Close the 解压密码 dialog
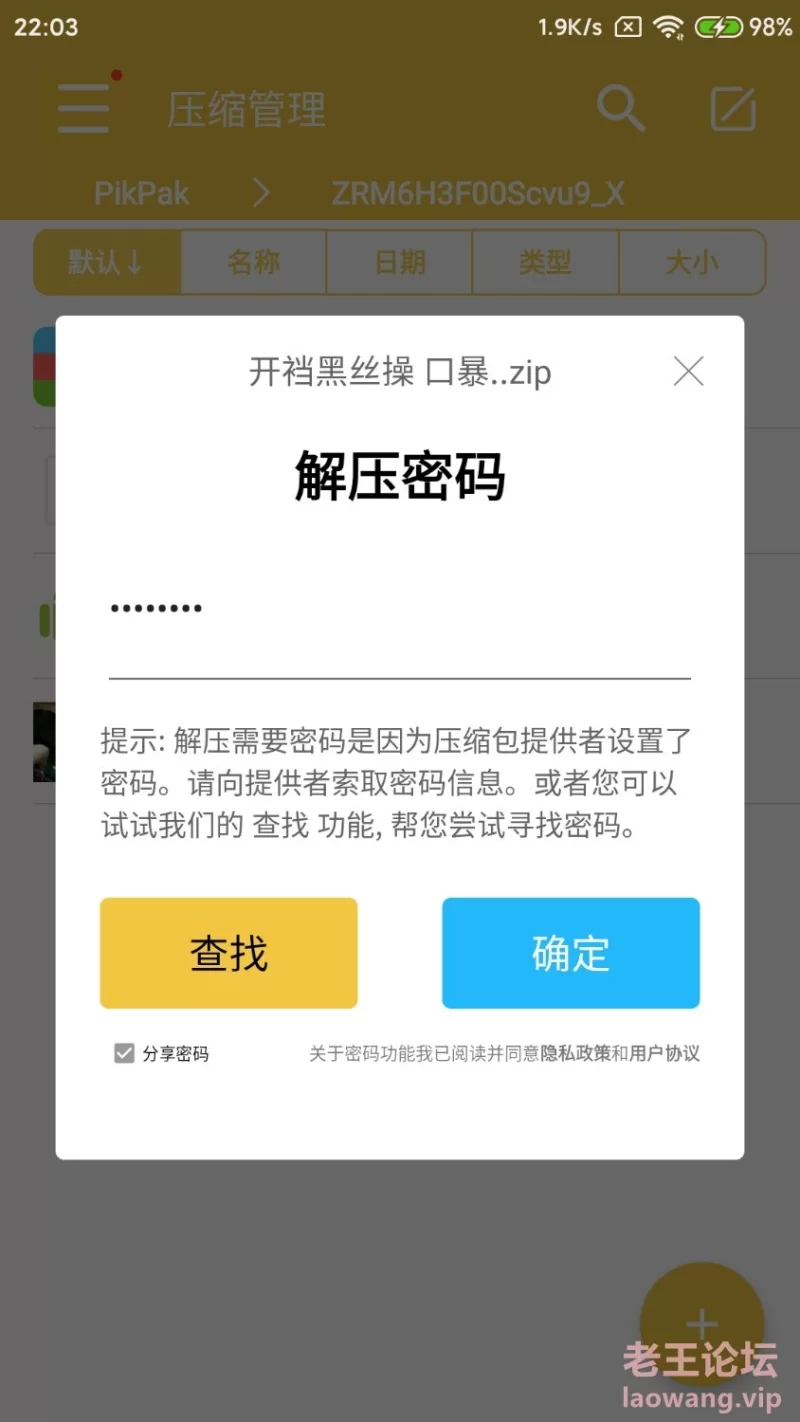Viewport: 800px width, 1422px height. coord(688,372)
